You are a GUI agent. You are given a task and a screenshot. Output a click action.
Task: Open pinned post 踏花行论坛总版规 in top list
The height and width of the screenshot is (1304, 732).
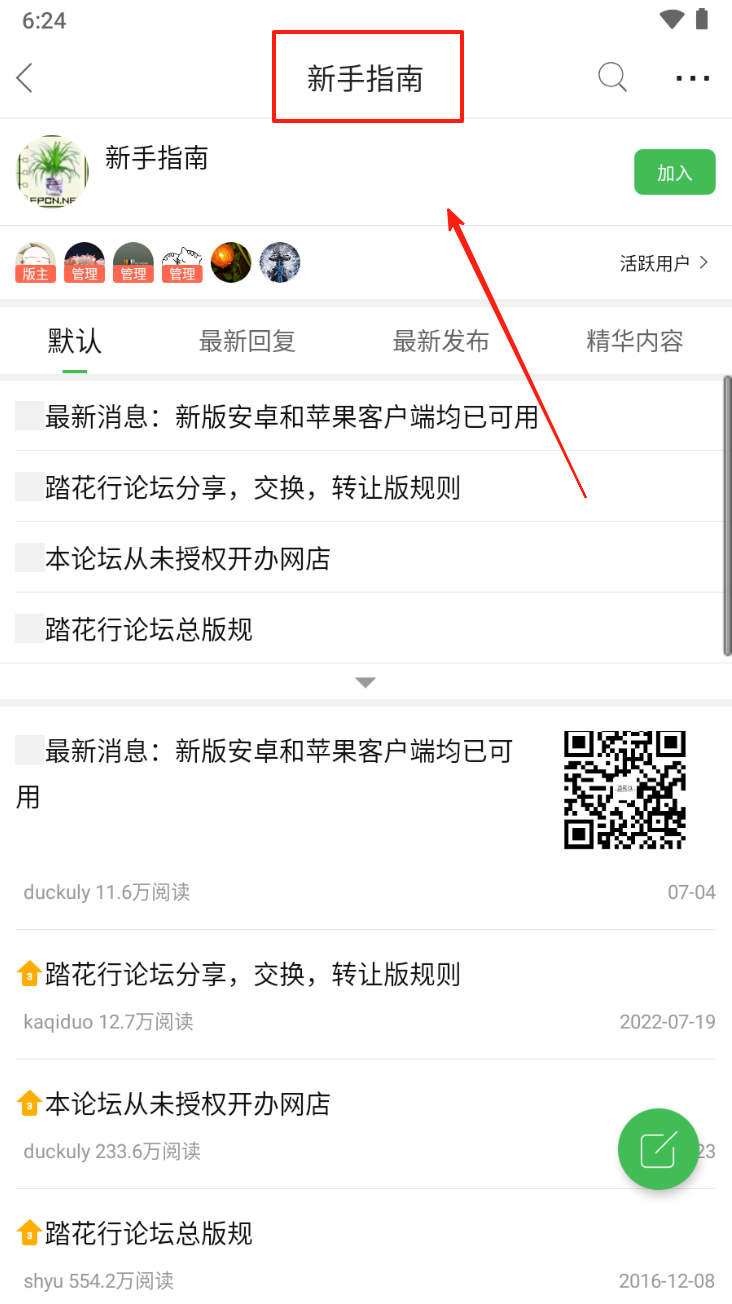tap(150, 629)
